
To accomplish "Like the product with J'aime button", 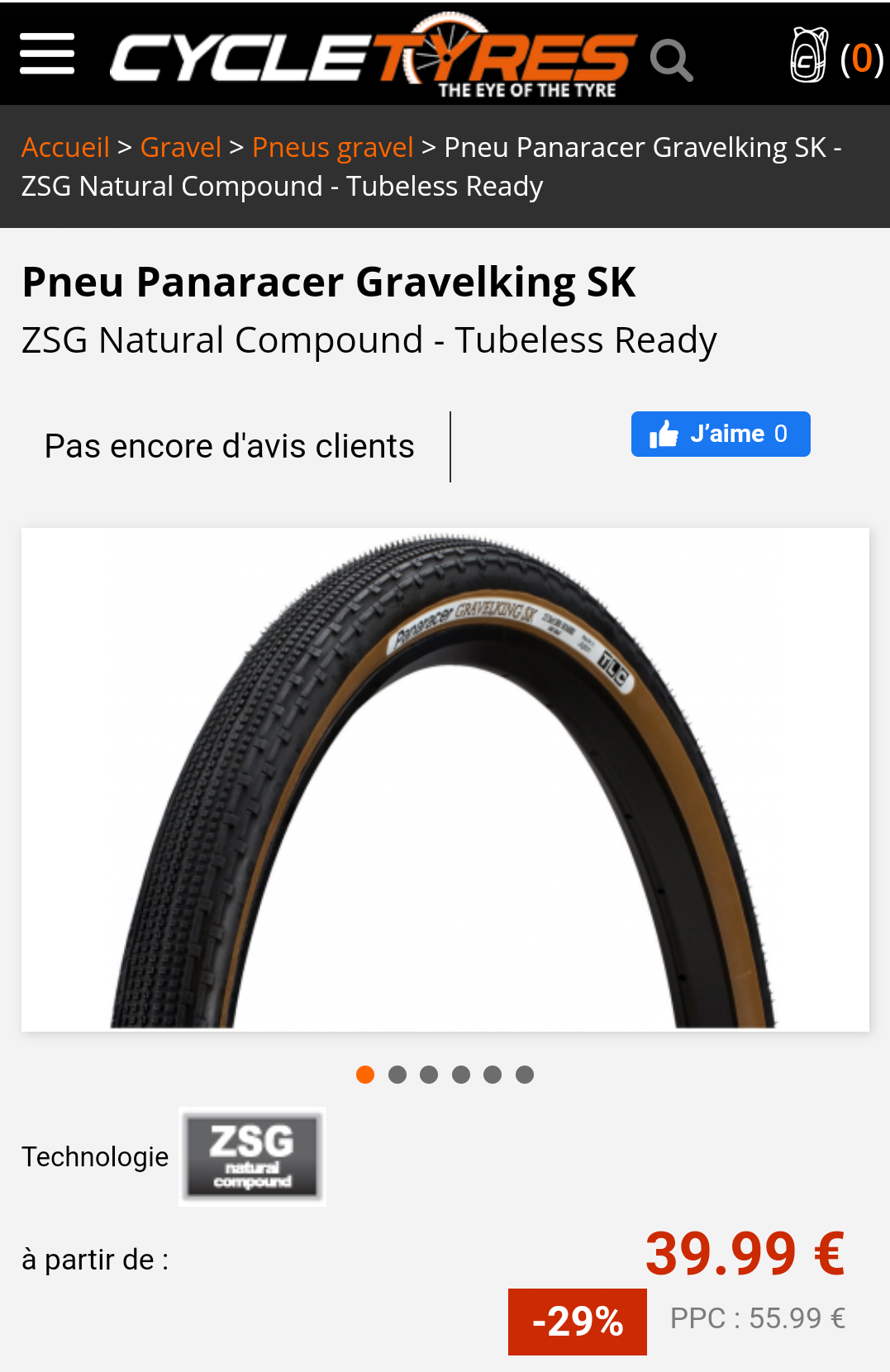I will (720, 434).
